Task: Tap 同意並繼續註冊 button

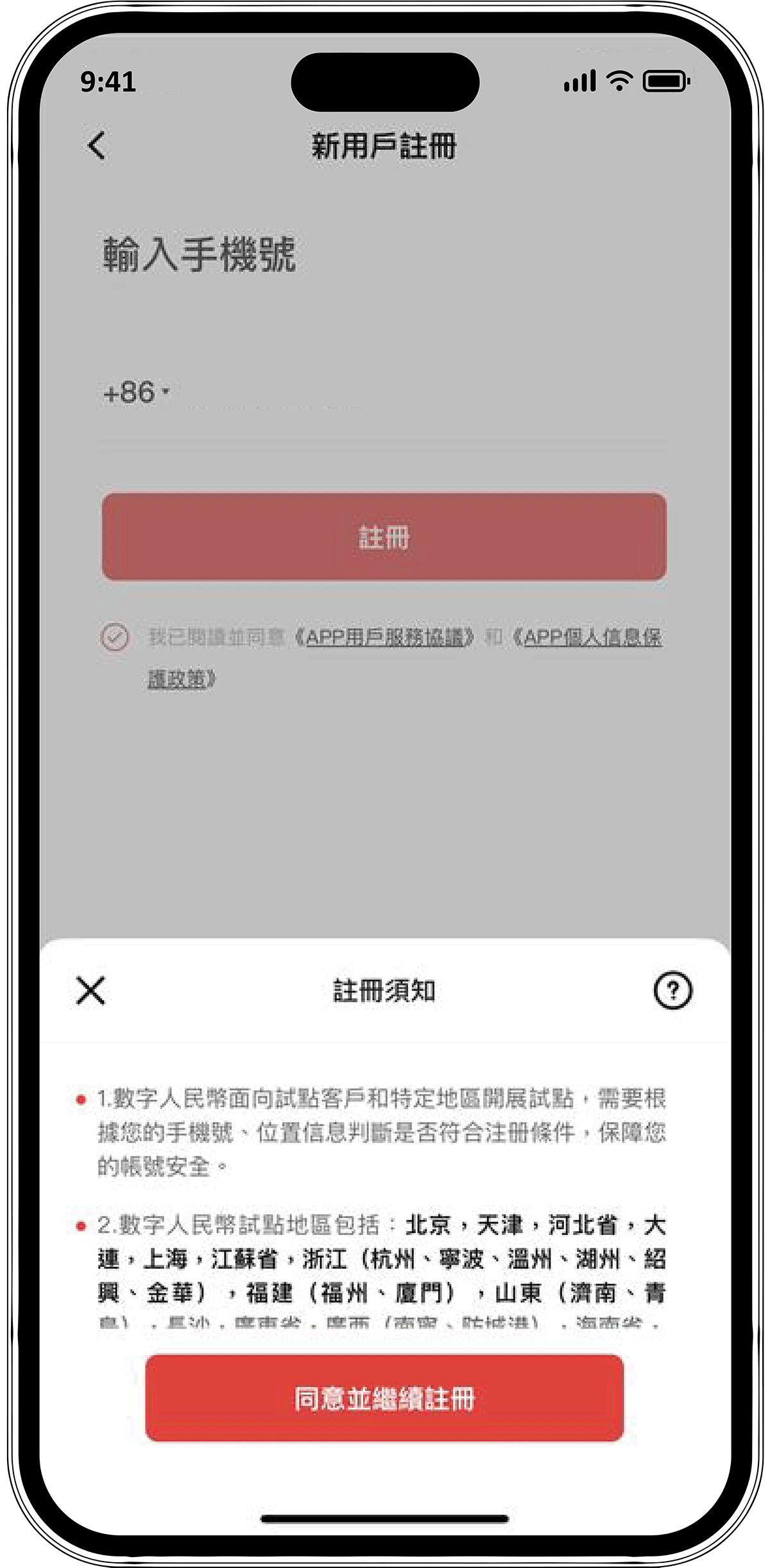Action: 384,1399
